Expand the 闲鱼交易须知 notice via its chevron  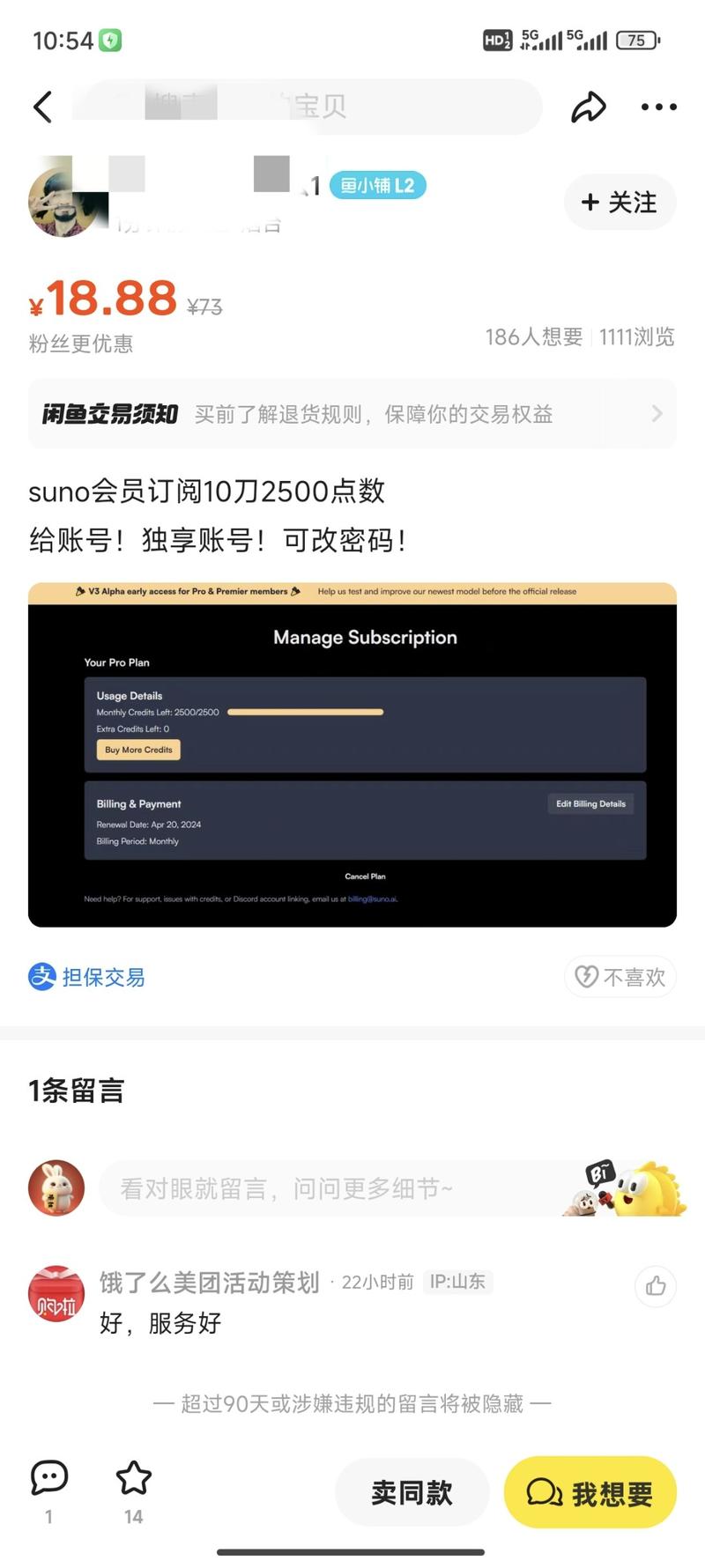[x=656, y=414]
